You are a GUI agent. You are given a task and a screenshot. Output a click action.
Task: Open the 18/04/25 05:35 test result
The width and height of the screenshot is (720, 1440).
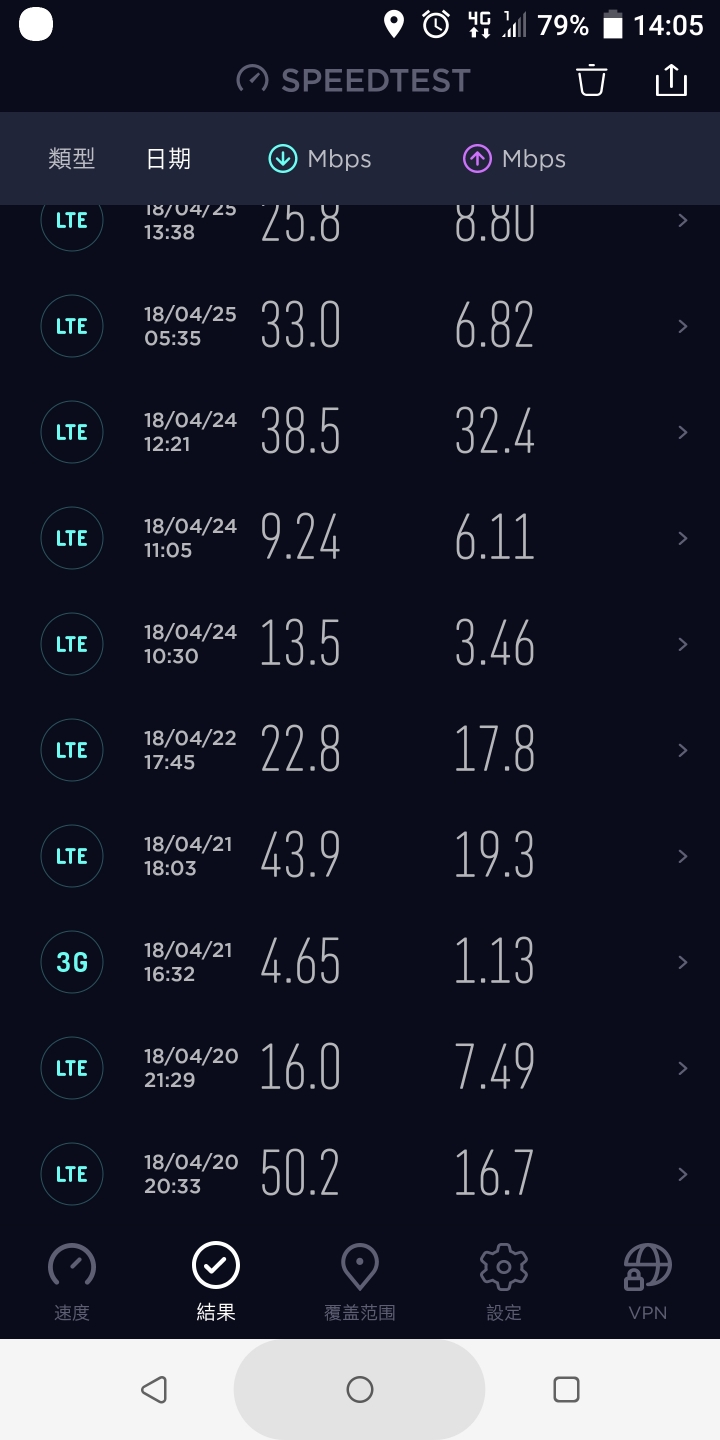tap(360, 326)
